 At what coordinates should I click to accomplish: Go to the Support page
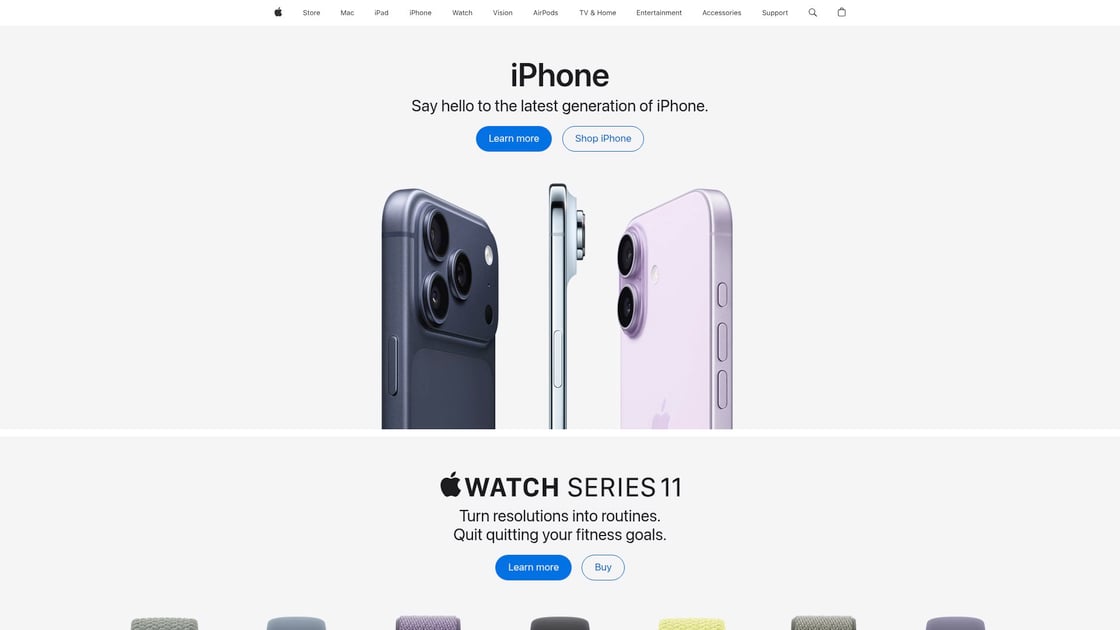coord(774,13)
